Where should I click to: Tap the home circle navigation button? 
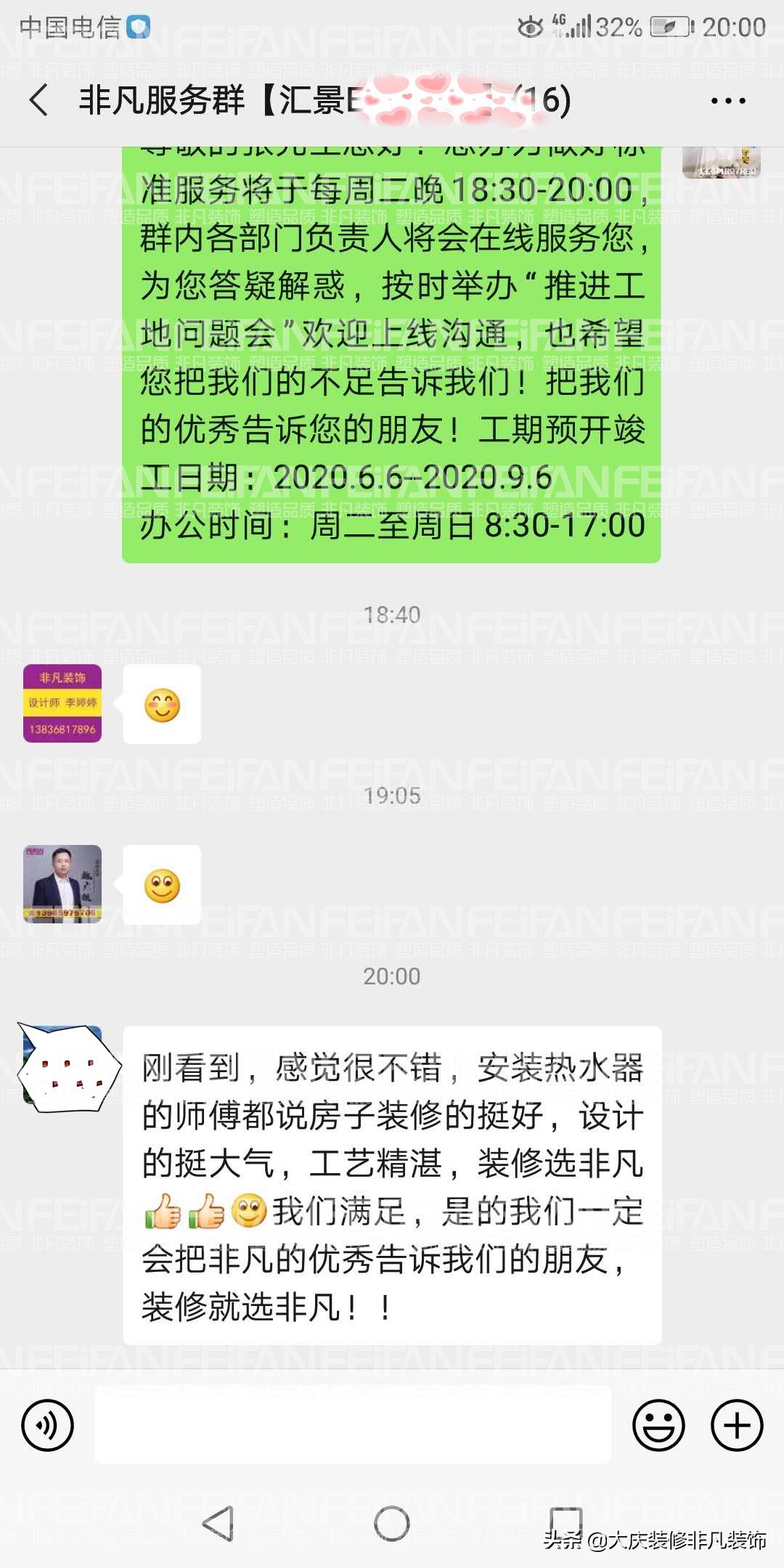[392, 1521]
